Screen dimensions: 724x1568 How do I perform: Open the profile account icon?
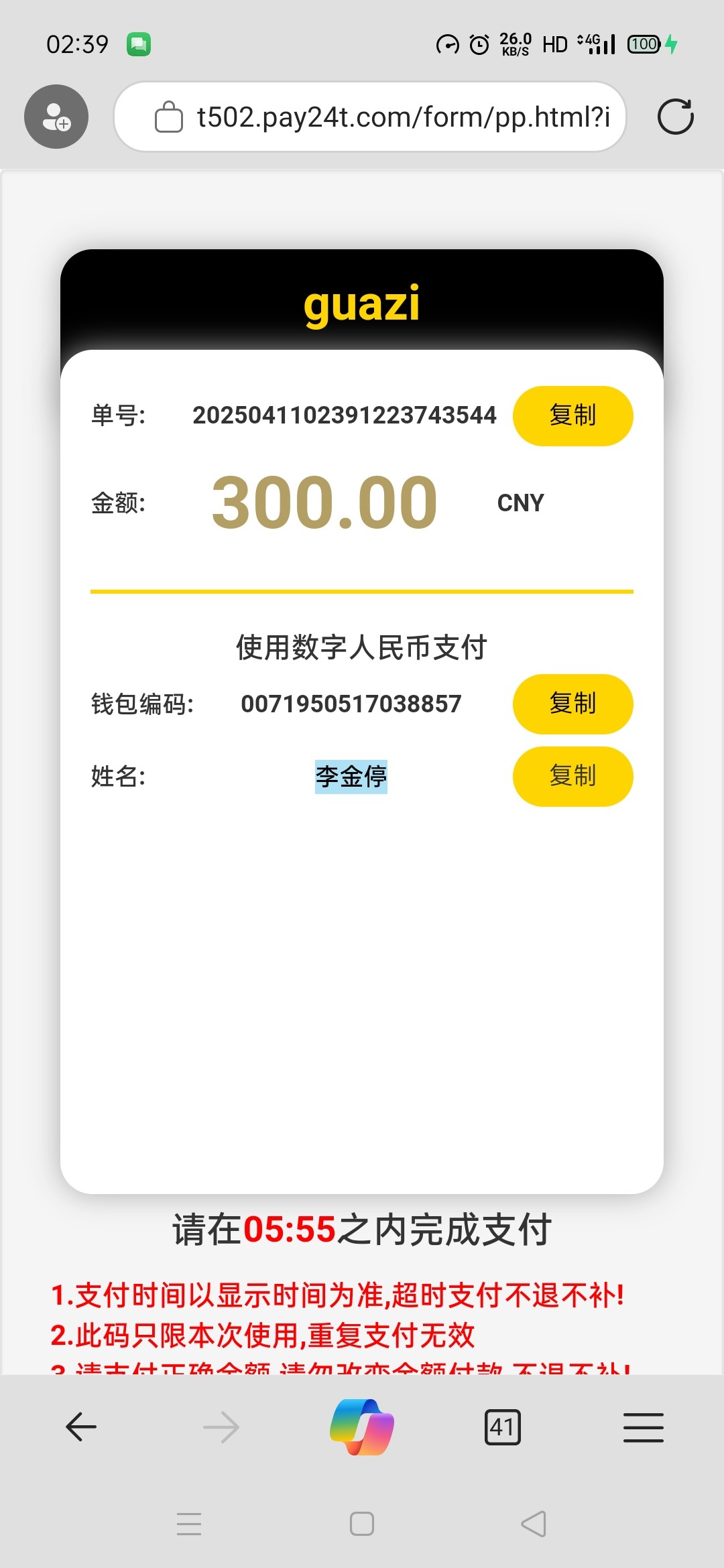[x=56, y=117]
